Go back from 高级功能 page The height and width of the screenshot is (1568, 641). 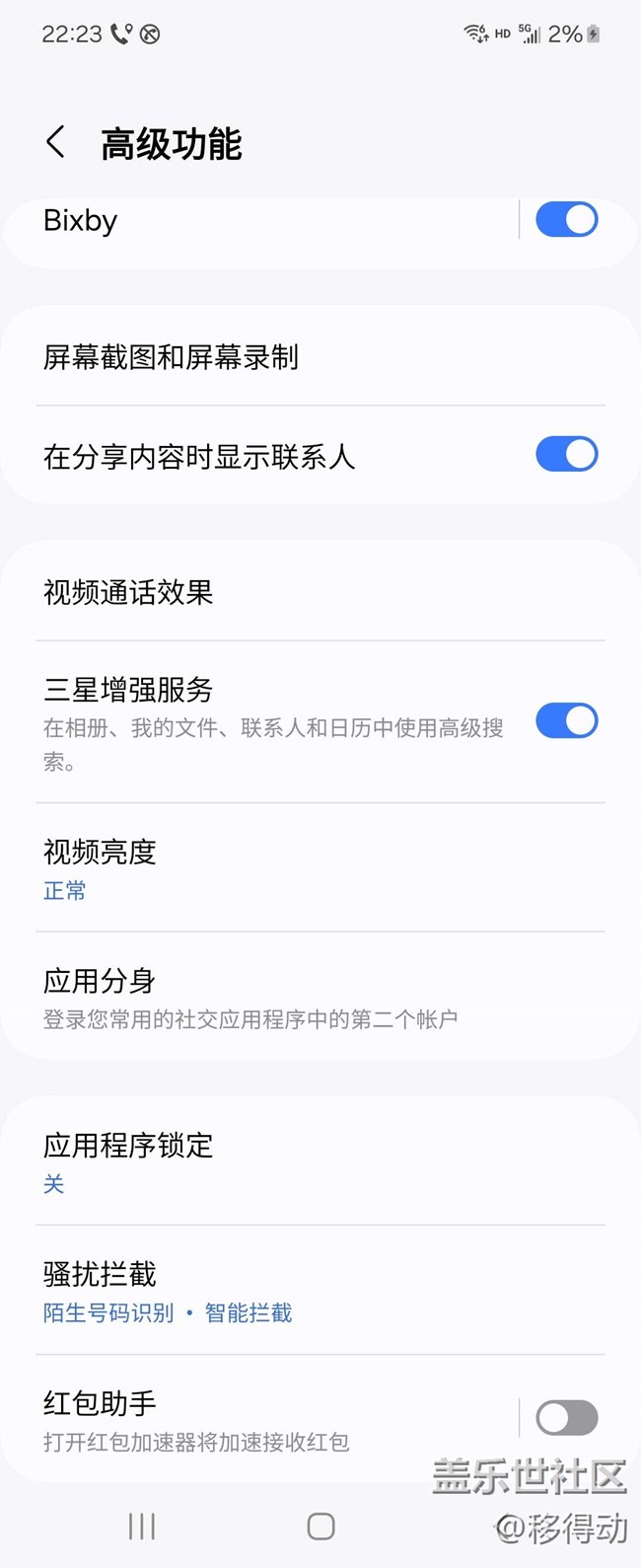56,143
